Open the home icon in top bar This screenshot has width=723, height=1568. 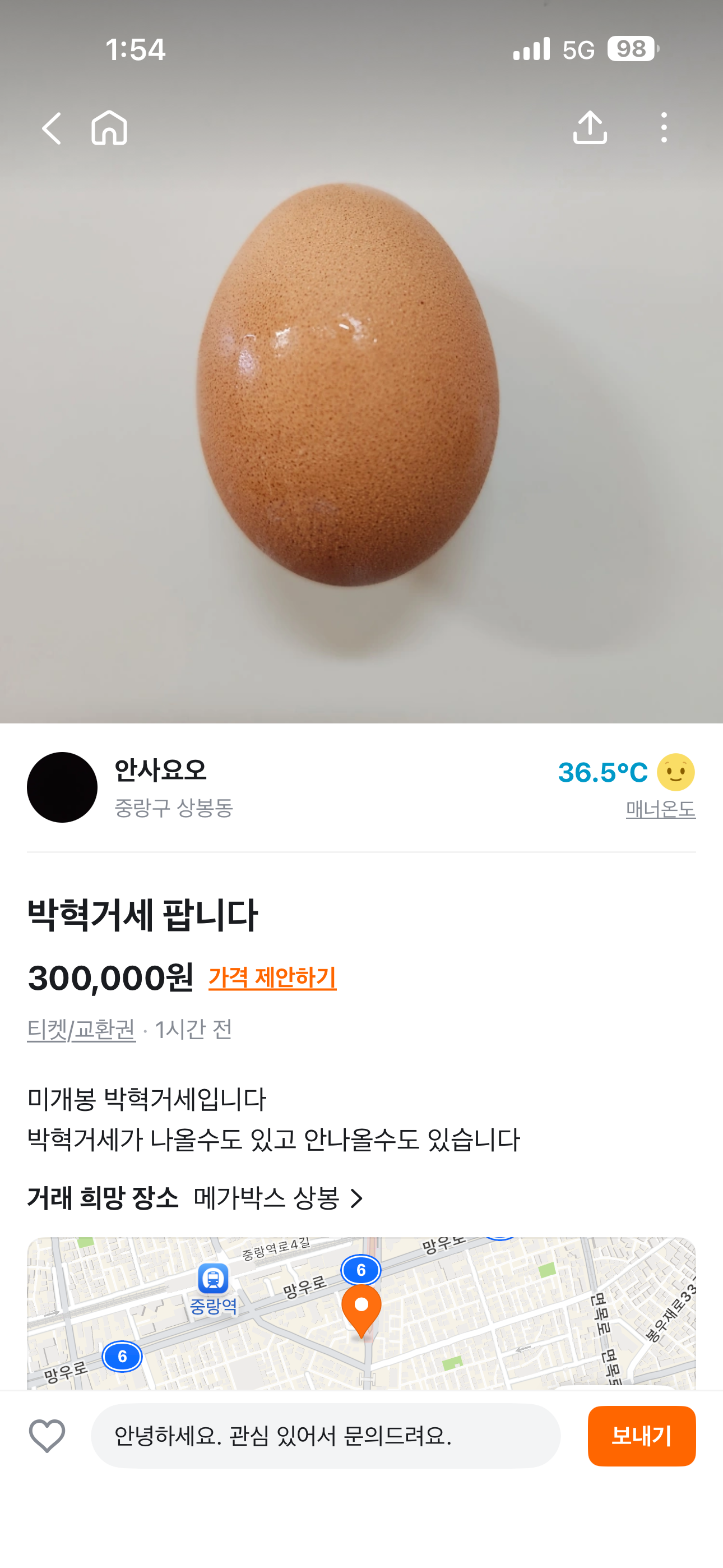[109, 128]
